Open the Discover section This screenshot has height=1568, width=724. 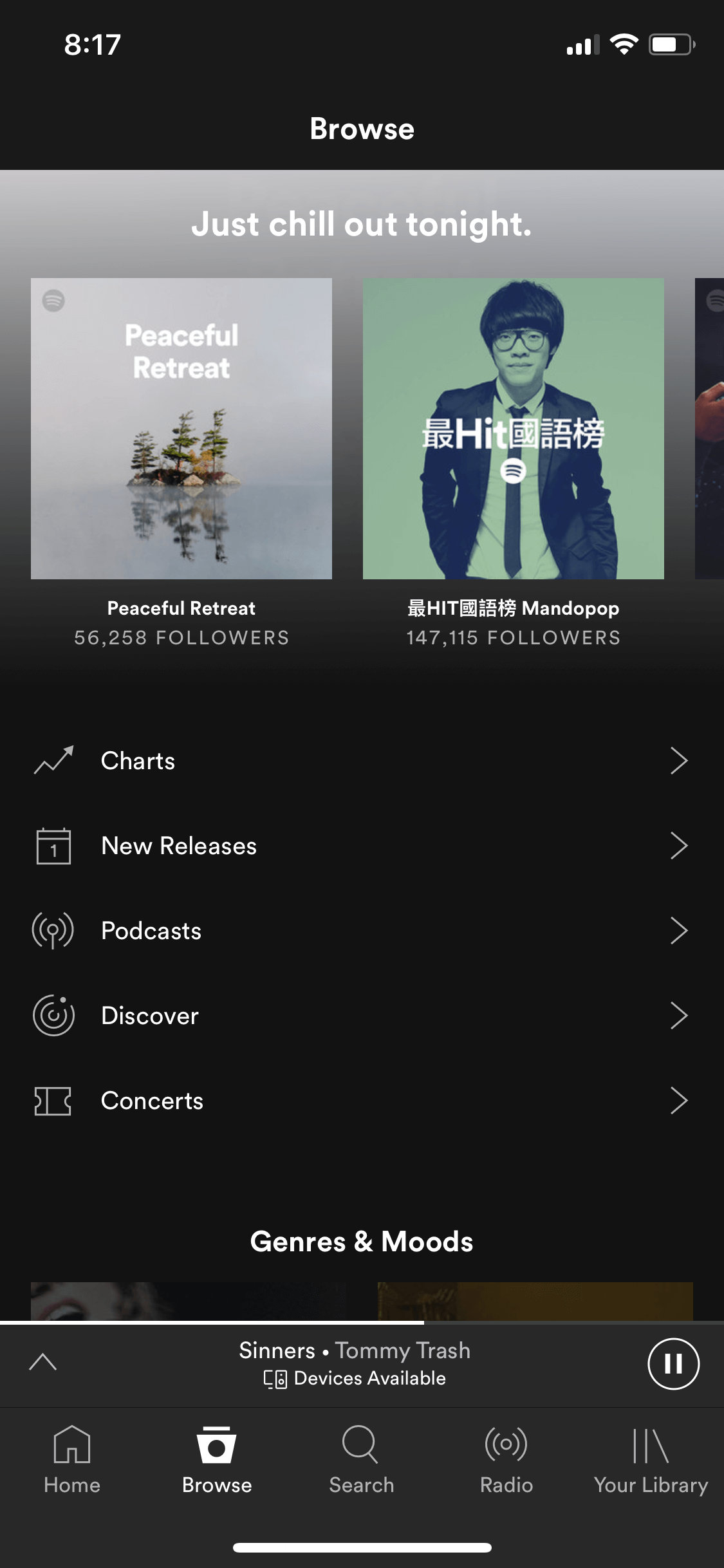(362, 1016)
